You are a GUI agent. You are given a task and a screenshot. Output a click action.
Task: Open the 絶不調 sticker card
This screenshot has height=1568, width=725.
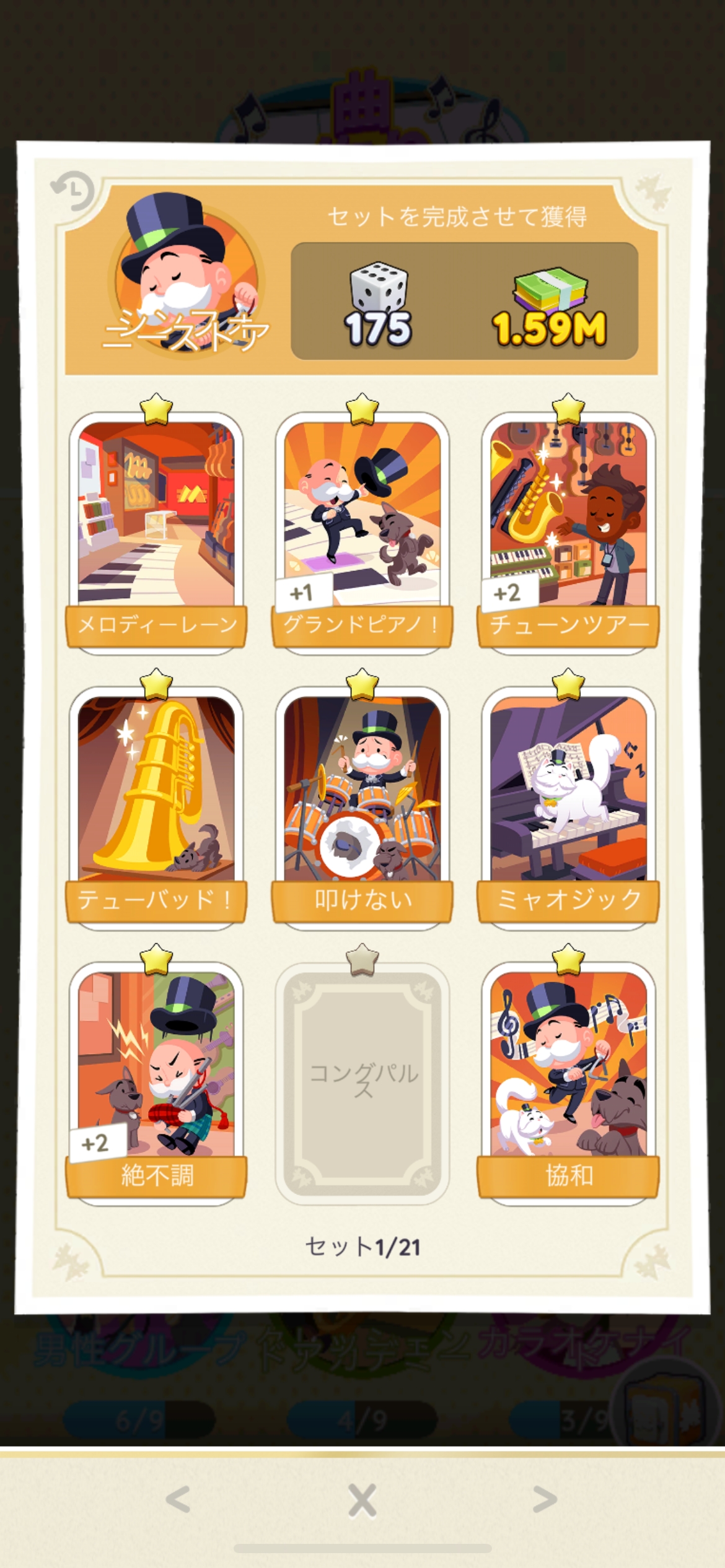tap(156, 1083)
